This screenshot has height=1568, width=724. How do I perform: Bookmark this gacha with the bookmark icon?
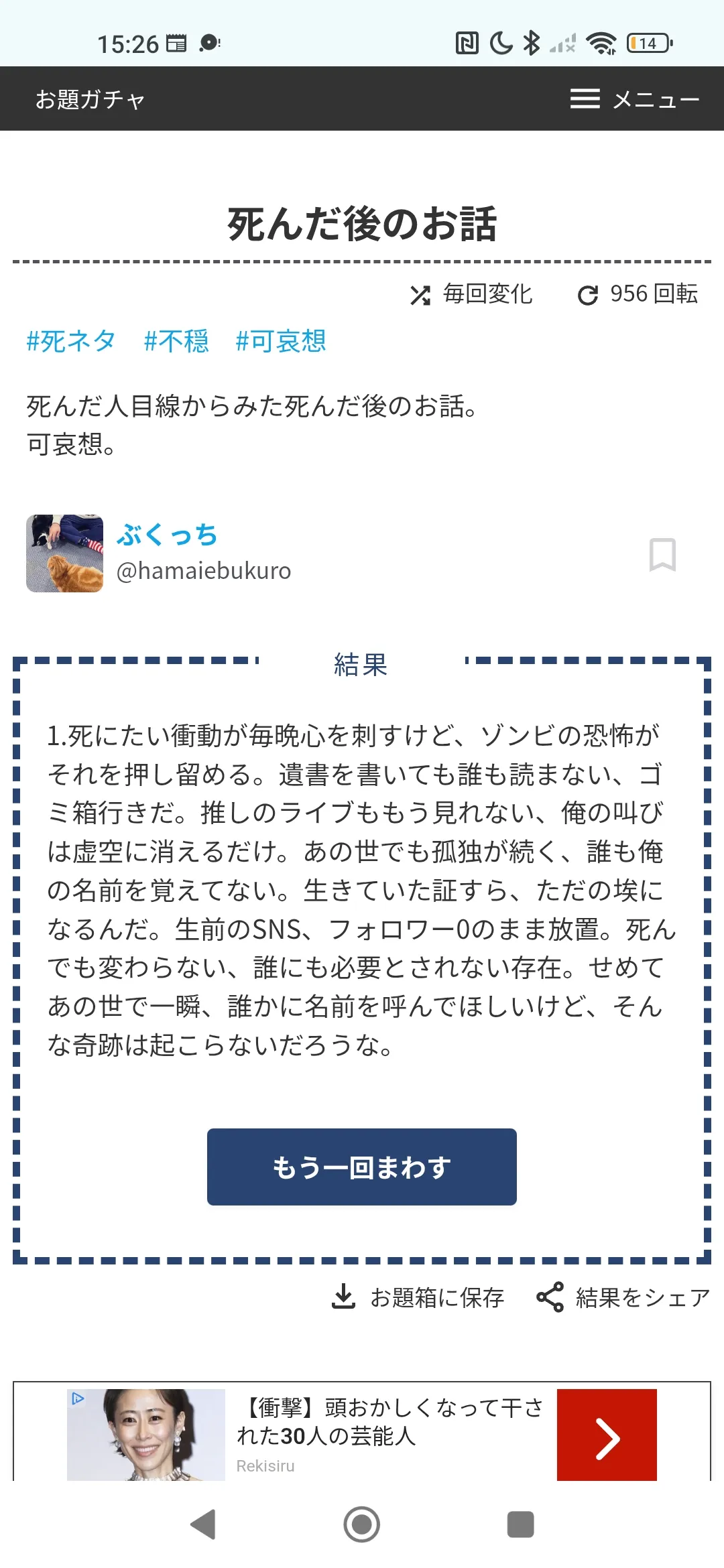click(662, 554)
